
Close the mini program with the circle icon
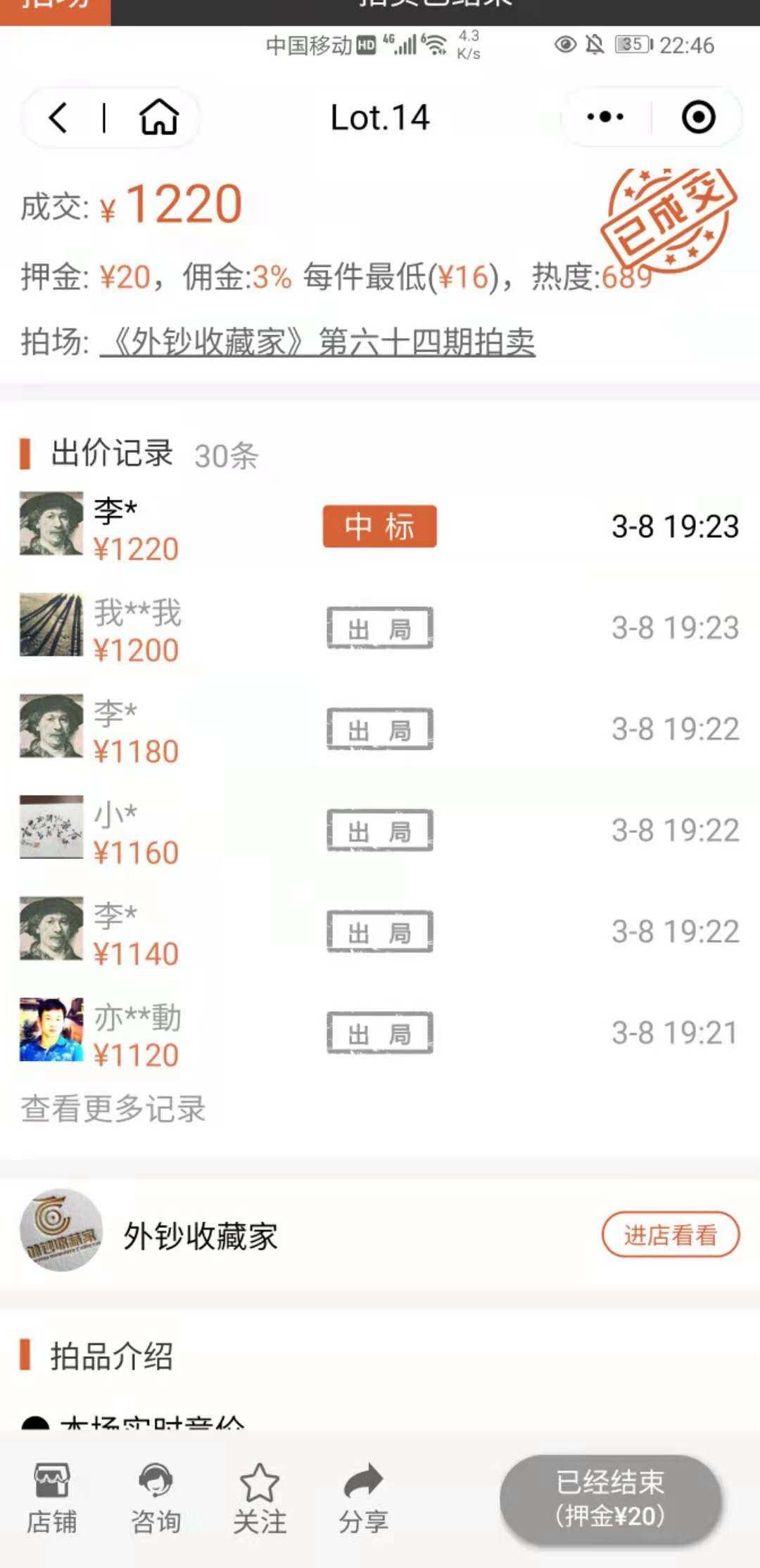[698, 118]
